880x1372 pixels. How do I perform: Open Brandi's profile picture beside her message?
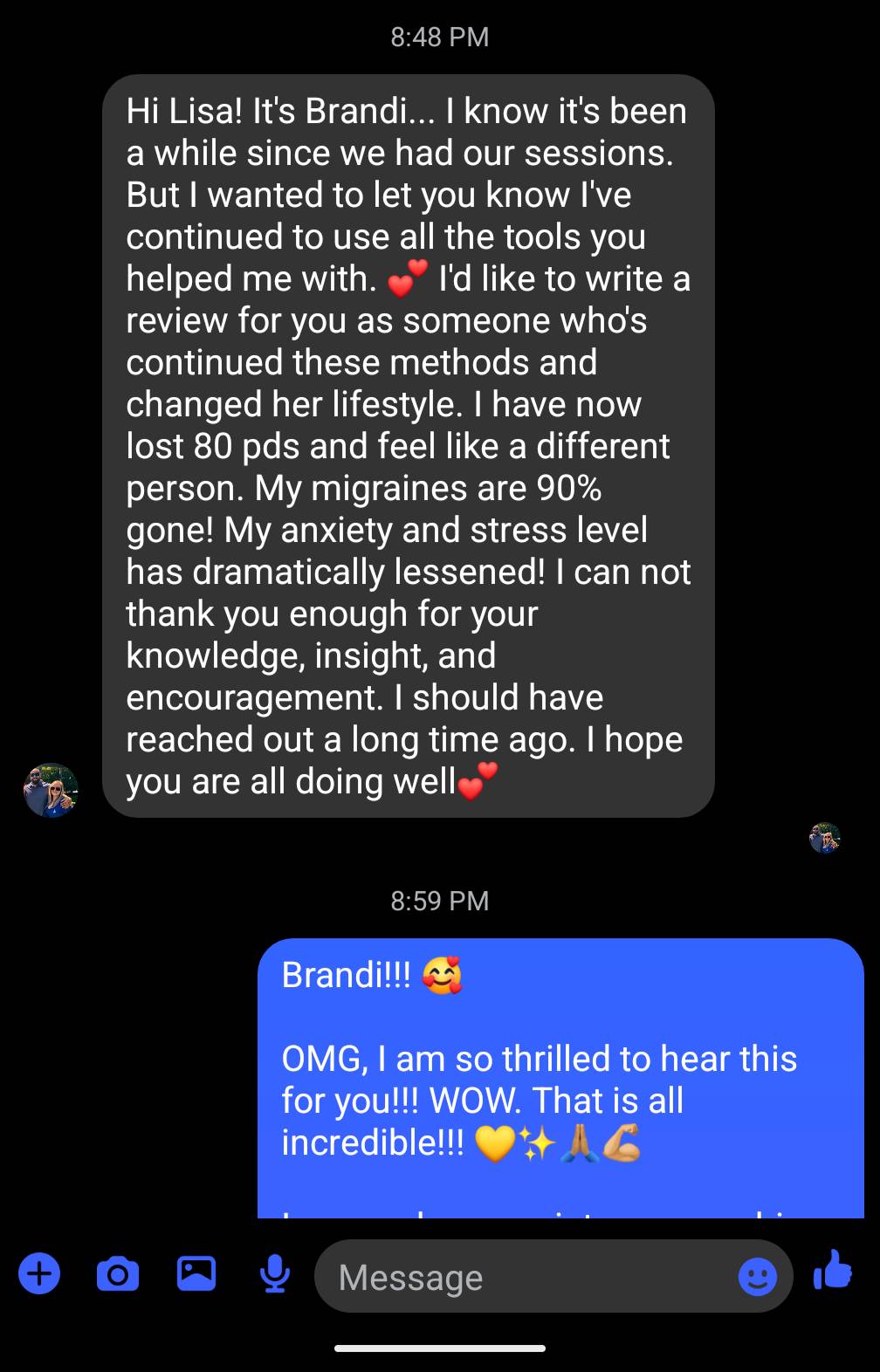pyautogui.click(x=51, y=791)
